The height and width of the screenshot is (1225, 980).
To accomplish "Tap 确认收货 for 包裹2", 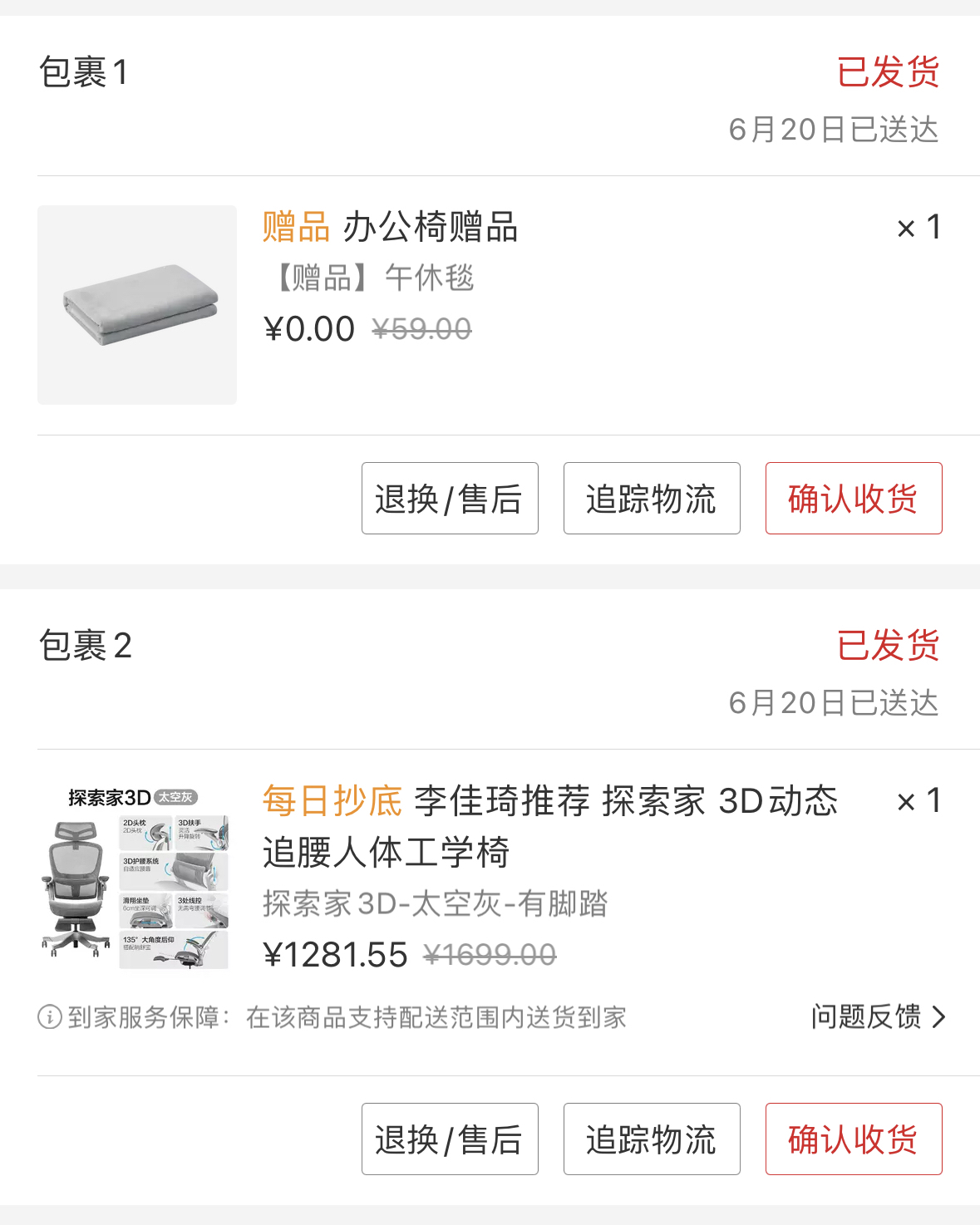I will pyautogui.click(x=854, y=1139).
